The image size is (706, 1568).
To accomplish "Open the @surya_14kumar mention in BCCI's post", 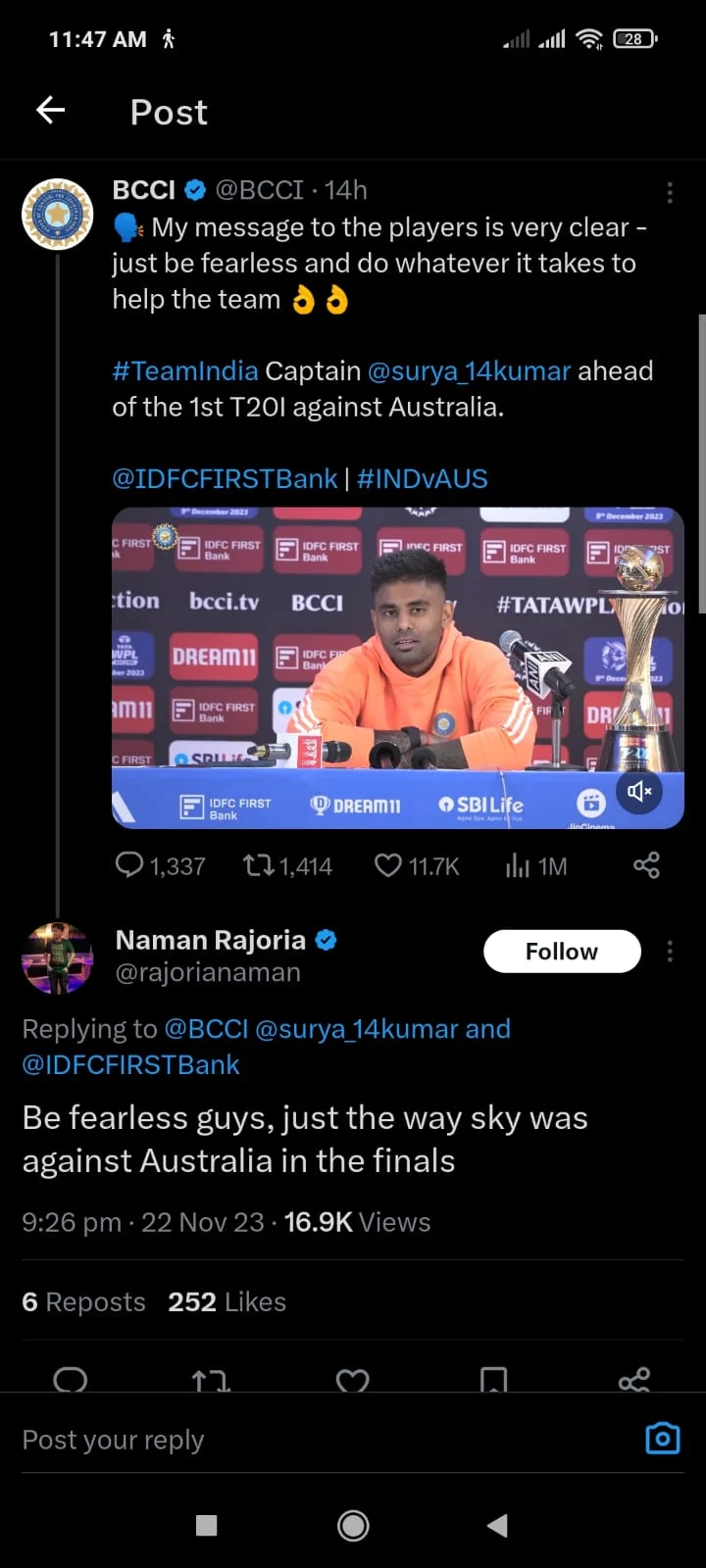I will [x=468, y=371].
